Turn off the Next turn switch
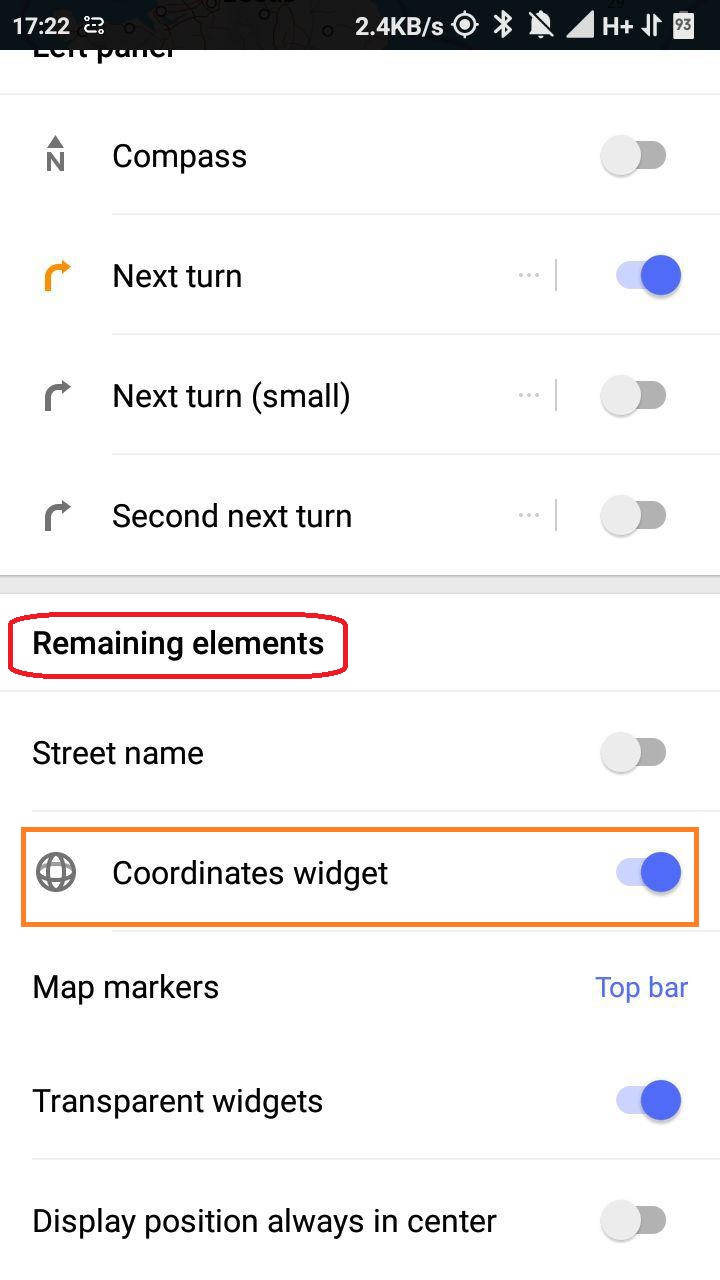This screenshot has height=1280, width=720. 648,276
